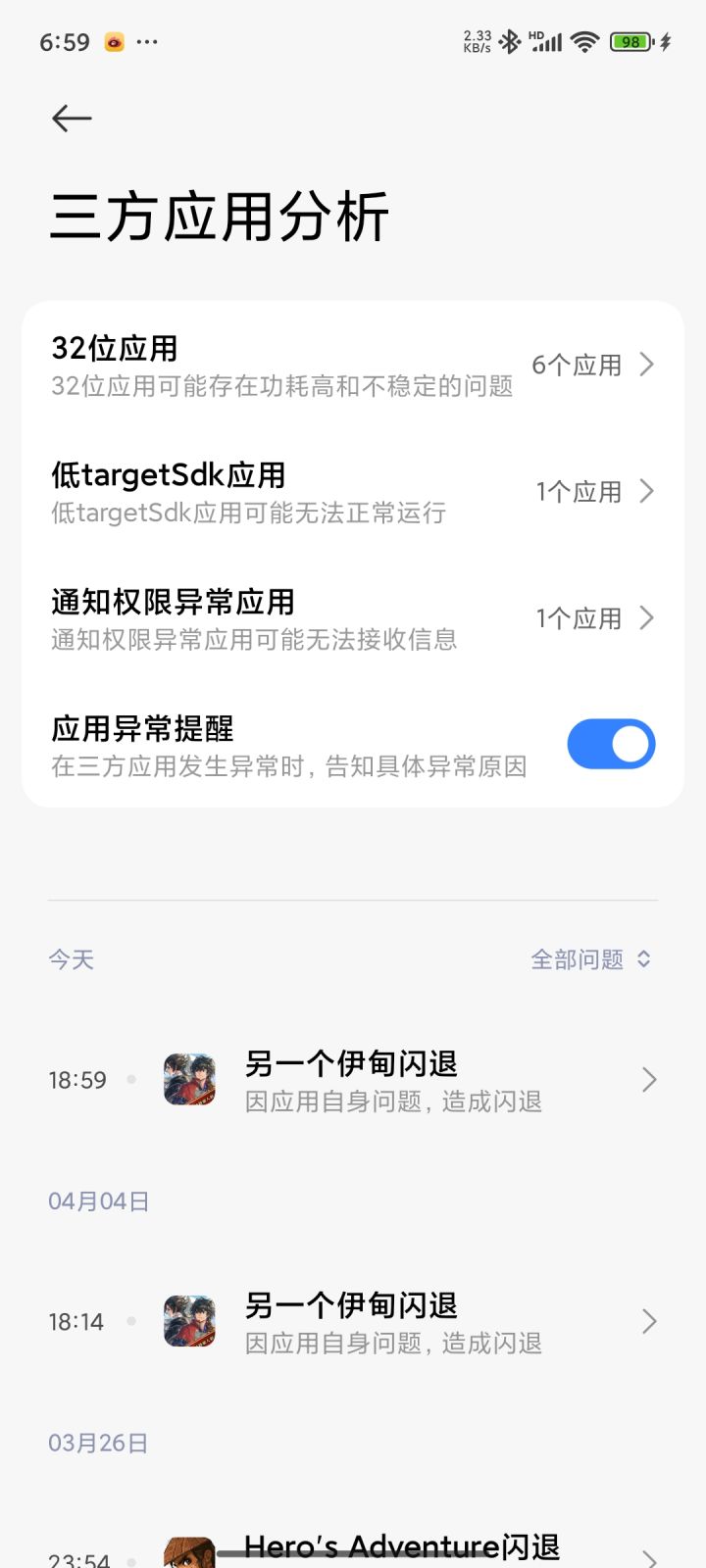Tap the 另一个伊甸 app icon at 18:59
This screenshot has height=1568, width=706.
(189, 1080)
